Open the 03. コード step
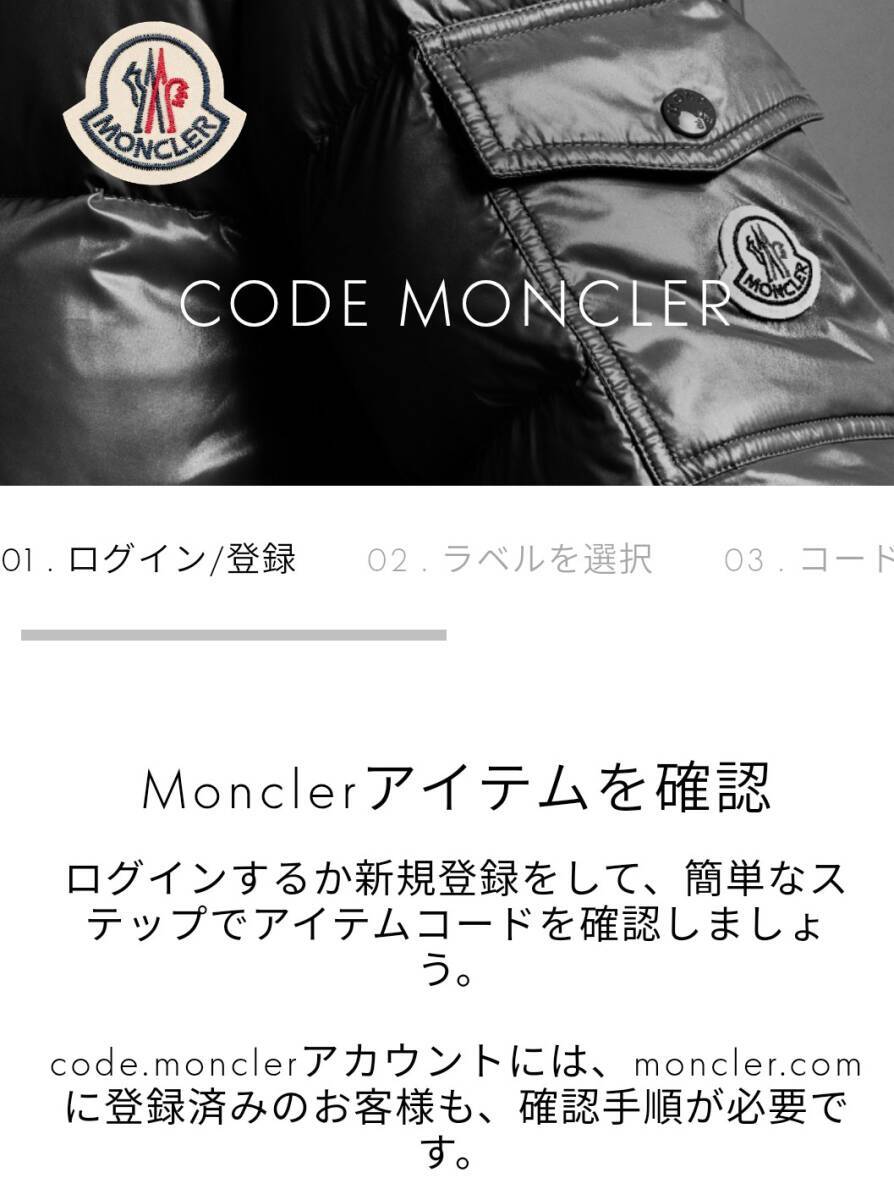Viewport: 894px width, 1200px height. [810, 559]
